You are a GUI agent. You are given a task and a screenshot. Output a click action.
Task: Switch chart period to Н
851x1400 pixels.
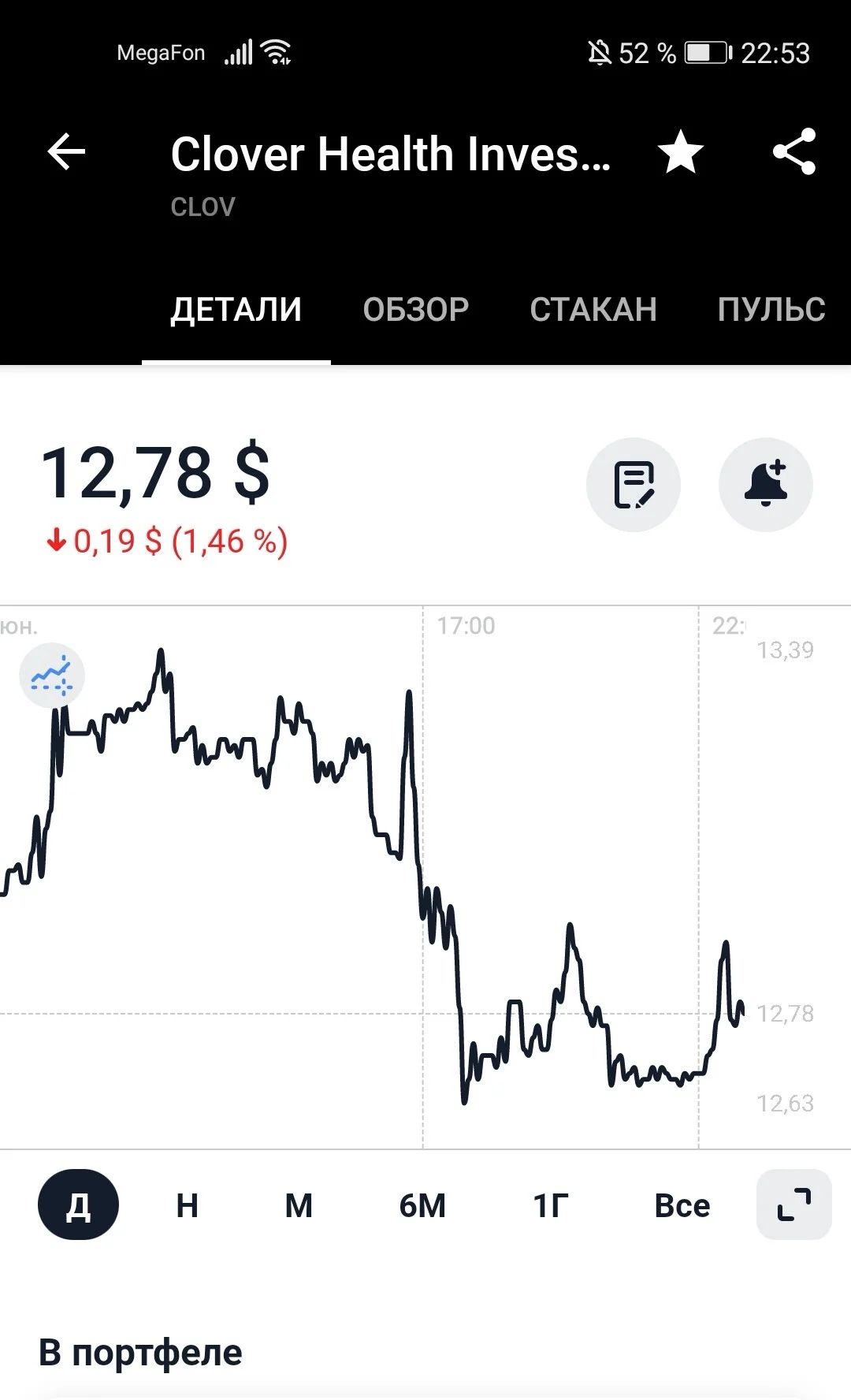pyautogui.click(x=188, y=1205)
